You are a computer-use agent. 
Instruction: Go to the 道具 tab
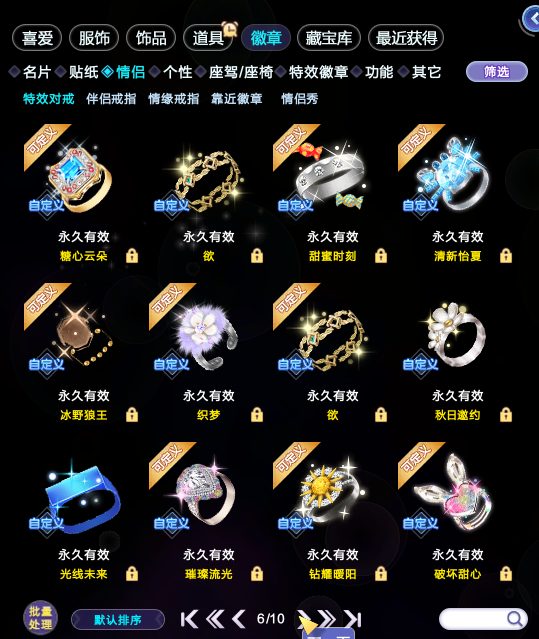208,38
